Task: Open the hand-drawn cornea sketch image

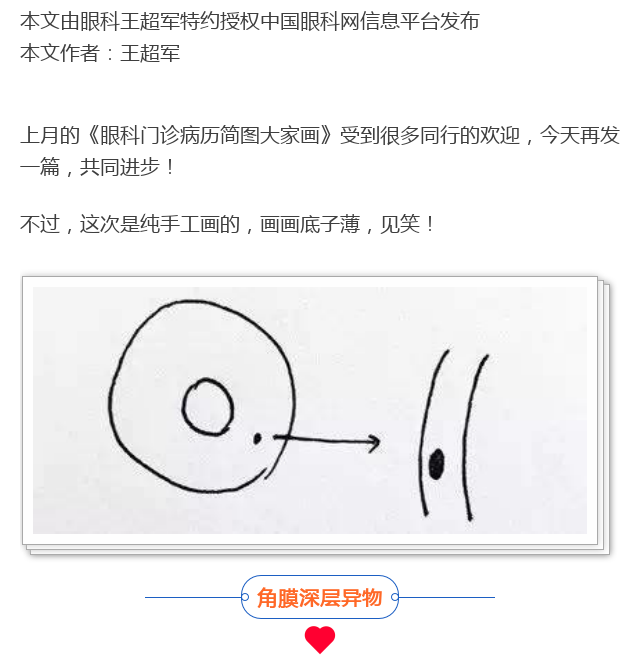Action: (x=310, y=410)
